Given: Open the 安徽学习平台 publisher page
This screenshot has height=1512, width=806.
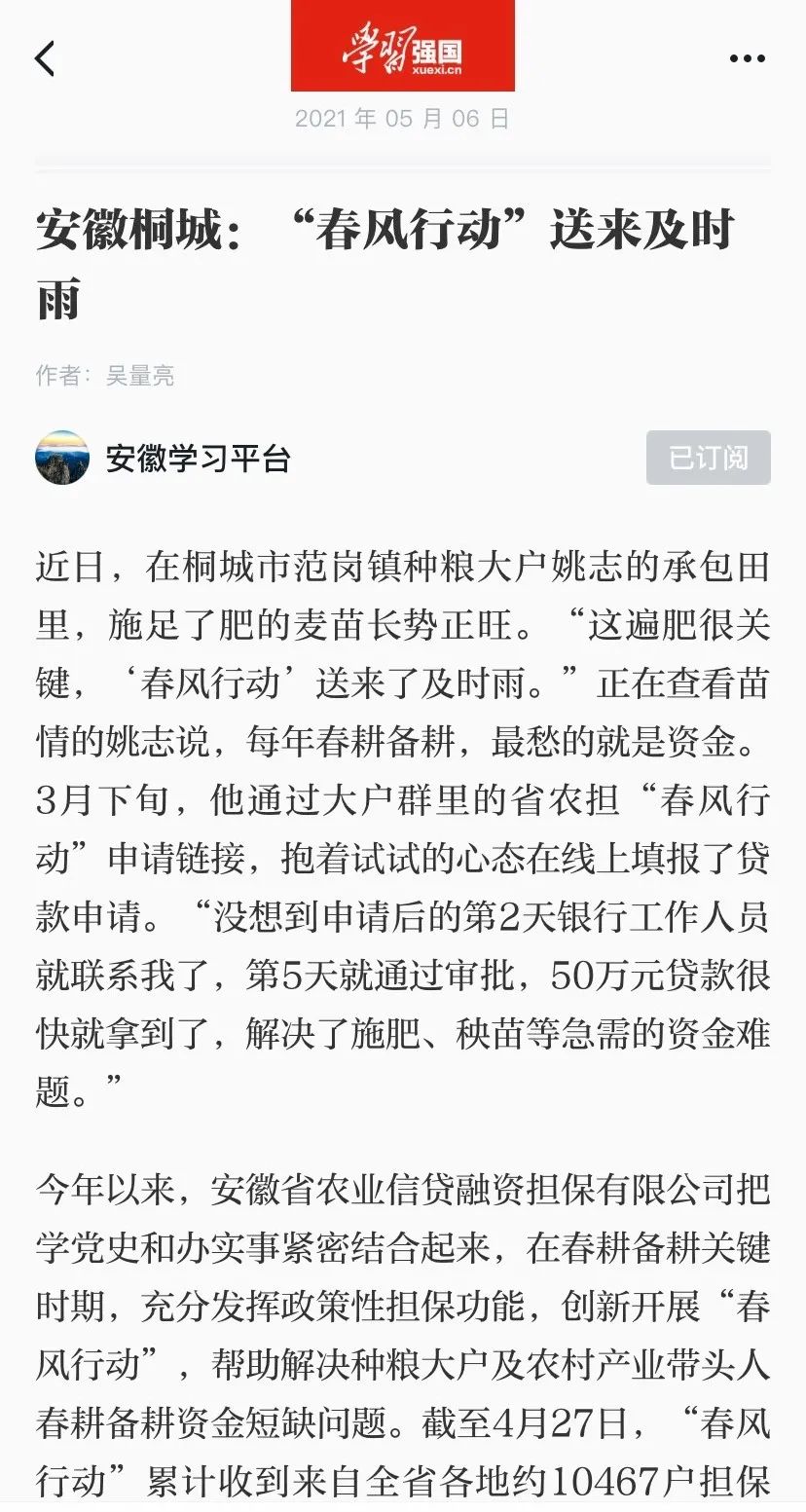Looking at the screenshot, I should (198, 458).
